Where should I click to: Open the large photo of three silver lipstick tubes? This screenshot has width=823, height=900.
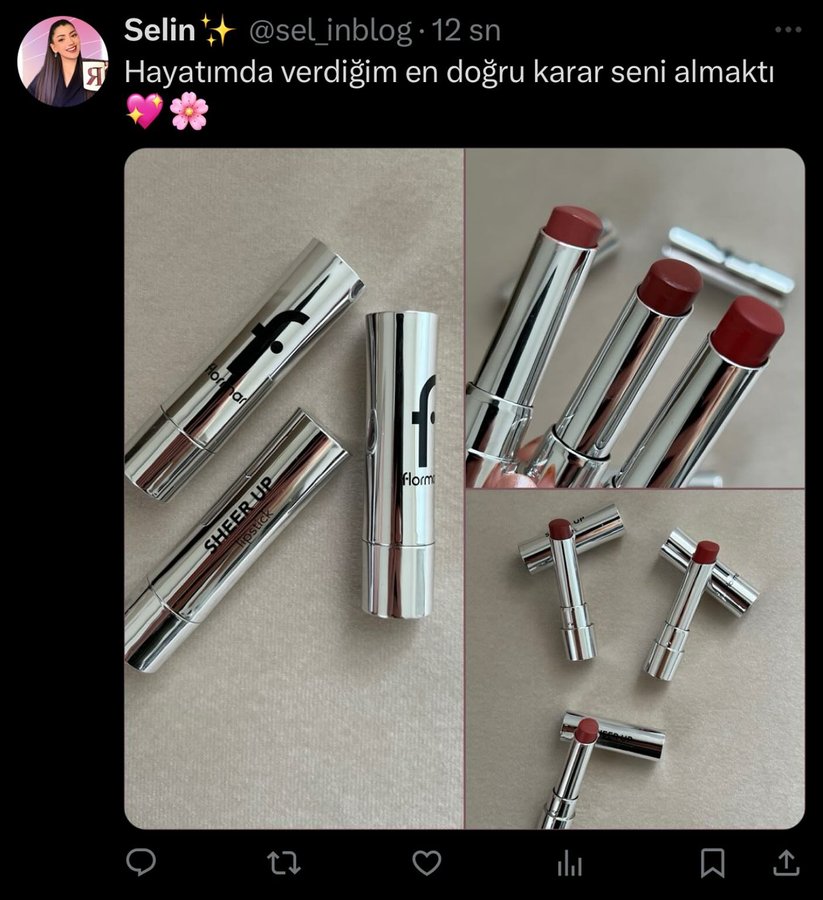[x=293, y=488]
